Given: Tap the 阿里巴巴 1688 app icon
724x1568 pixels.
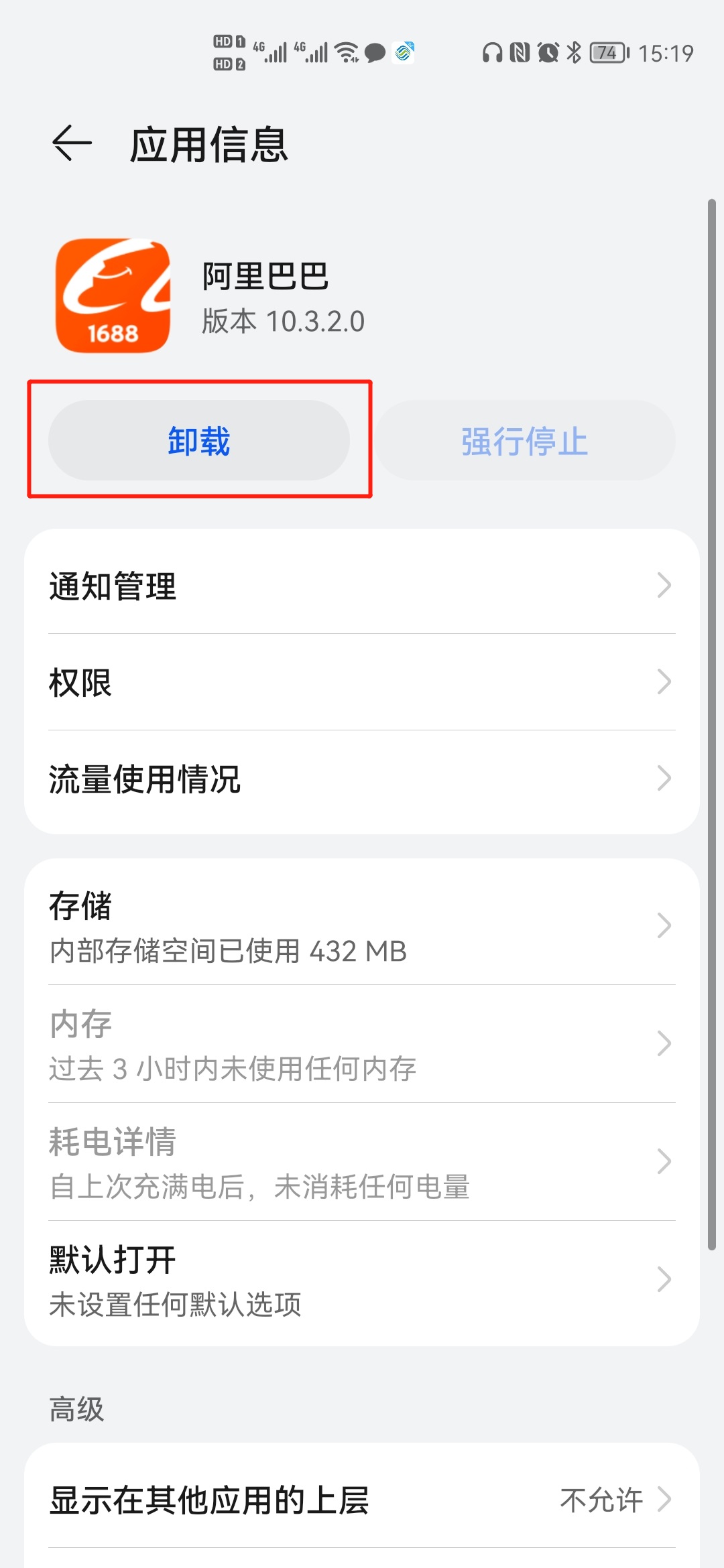Looking at the screenshot, I should pos(113,295).
